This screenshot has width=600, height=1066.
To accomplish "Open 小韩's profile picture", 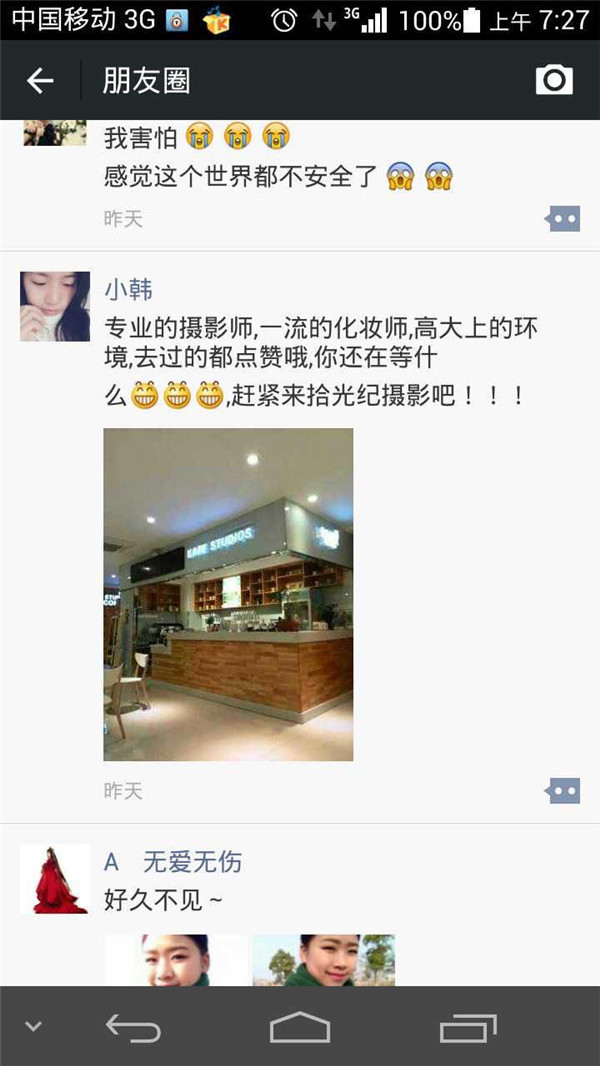I will click(55, 306).
